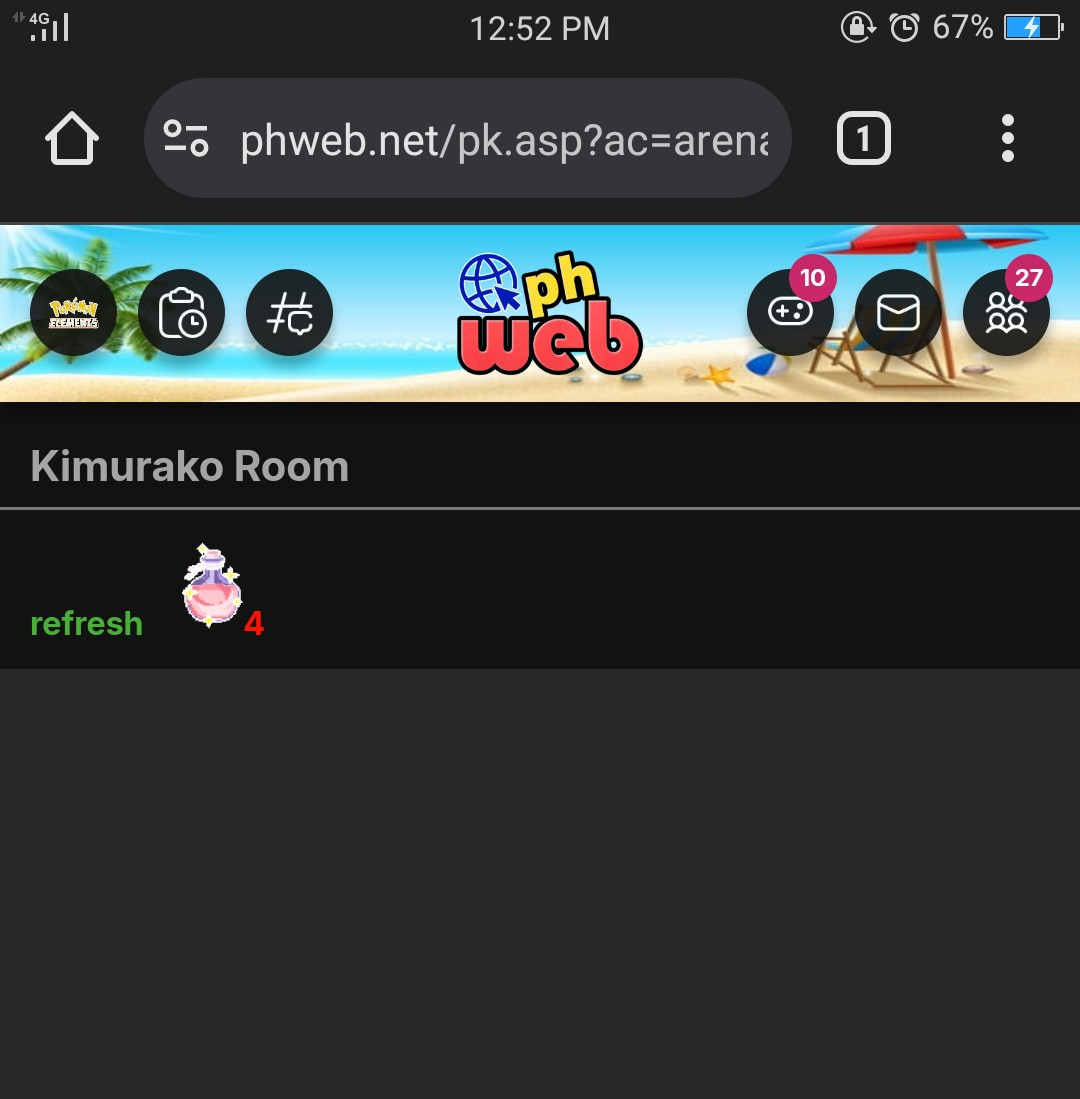The image size is (1080, 1099).
Task: Open the Pokémon Elements game icon
Action: (x=72, y=312)
